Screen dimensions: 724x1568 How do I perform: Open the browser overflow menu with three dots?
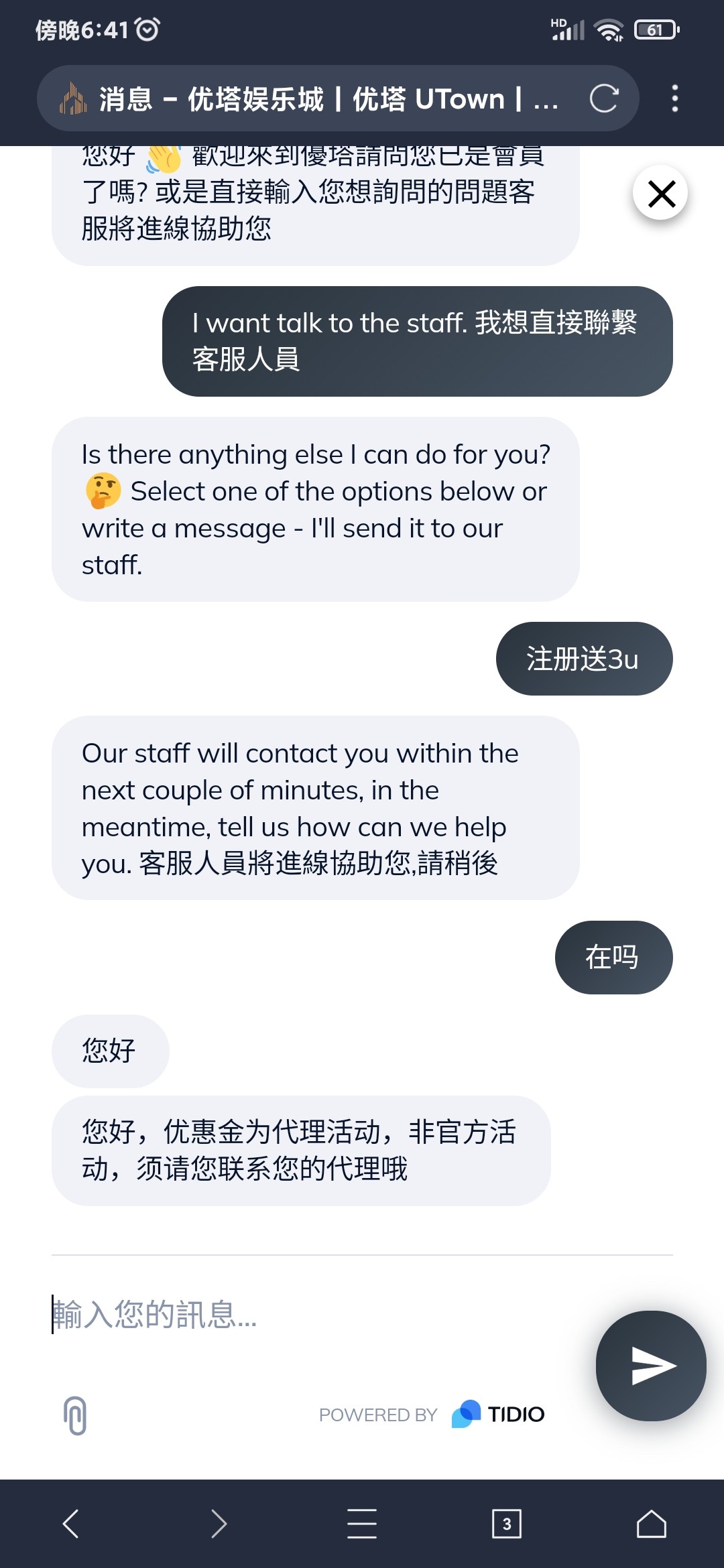click(x=674, y=99)
